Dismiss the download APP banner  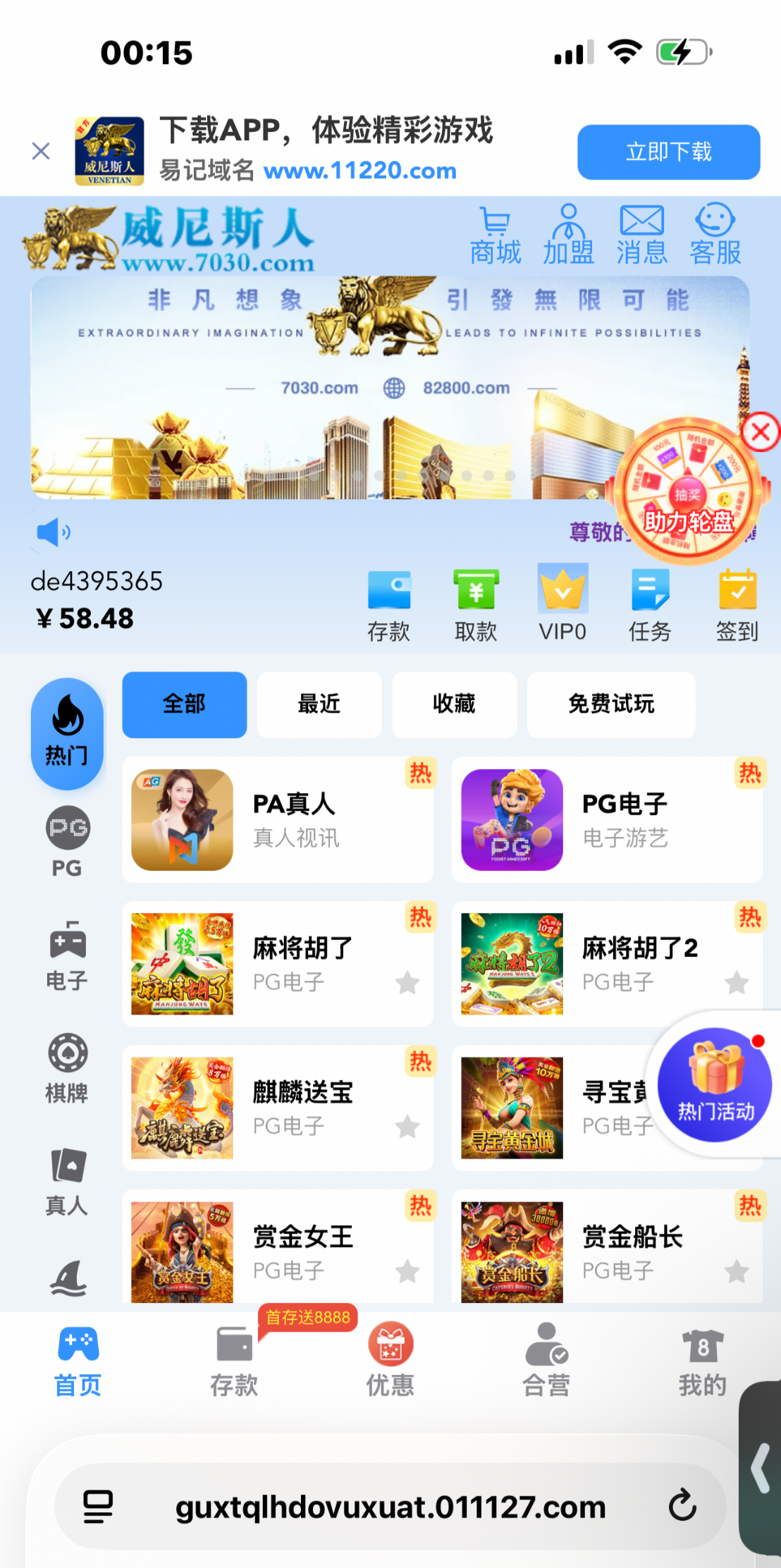click(41, 151)
